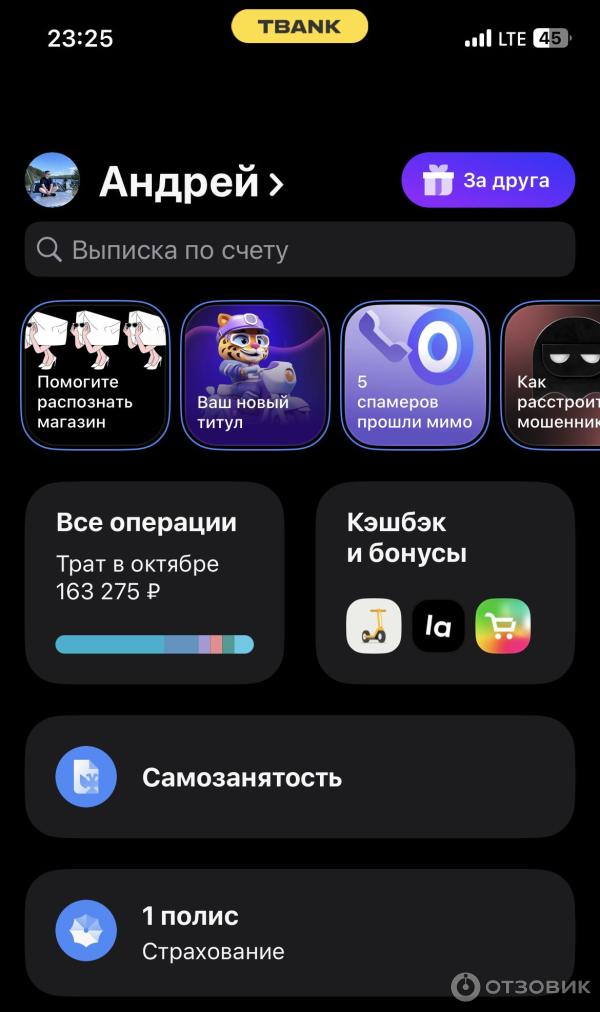Viewport: 600px width, 1012px height.
Task: Open the 1 полис Страхование row
Action: (300, 932)
